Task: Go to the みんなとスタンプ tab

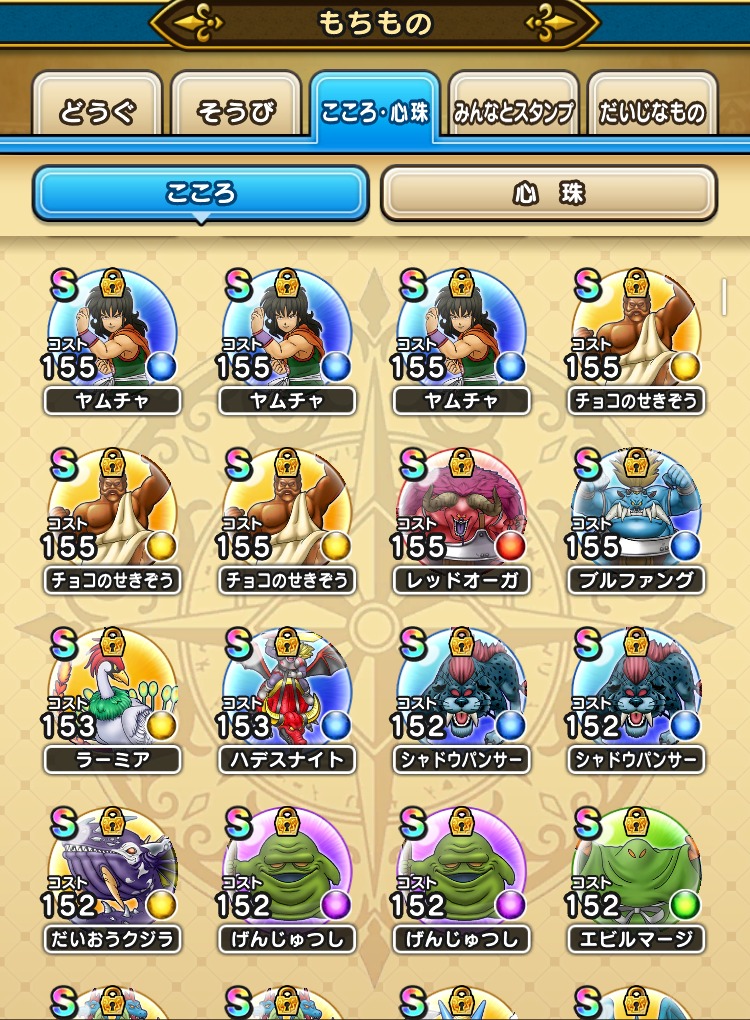Action: 514,110
